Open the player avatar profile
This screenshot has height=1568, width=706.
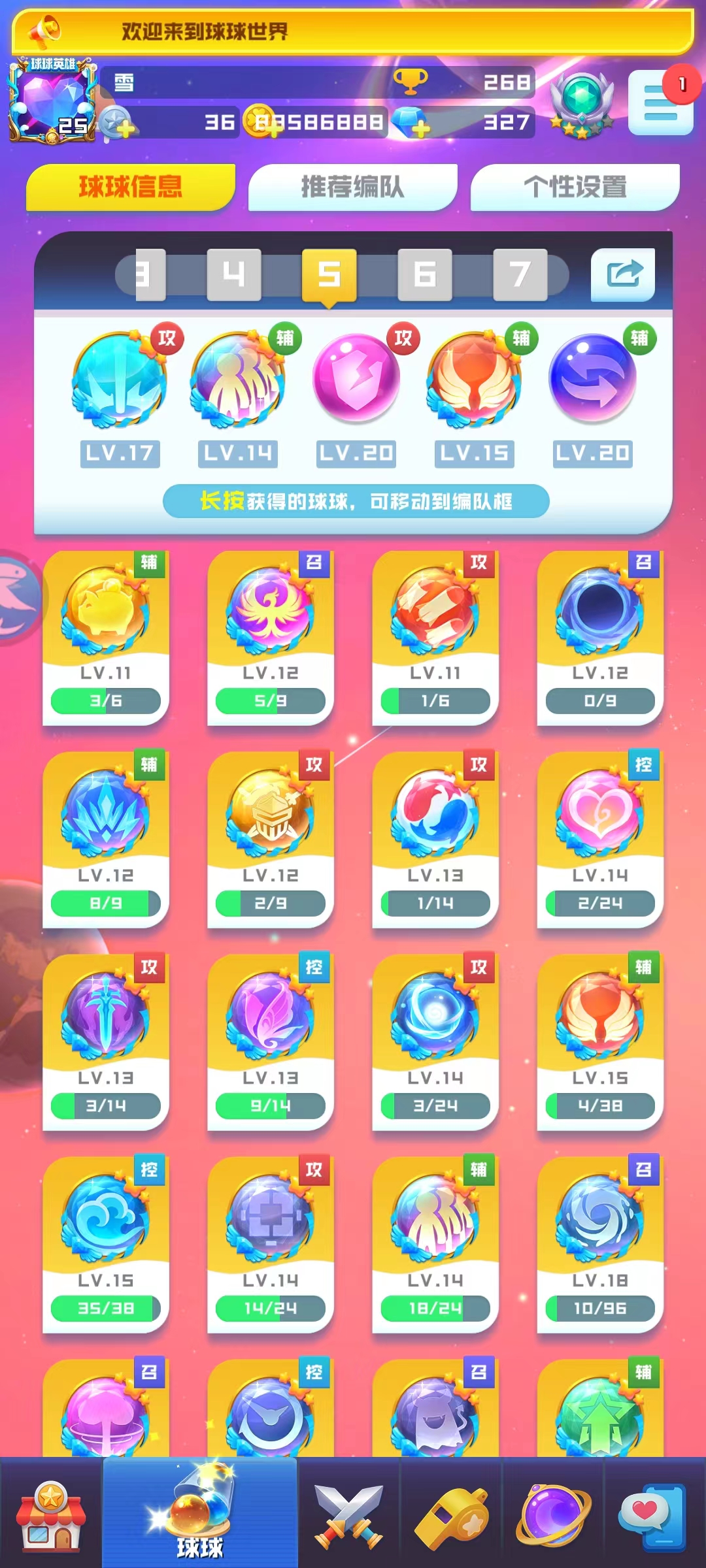(52, 101)
